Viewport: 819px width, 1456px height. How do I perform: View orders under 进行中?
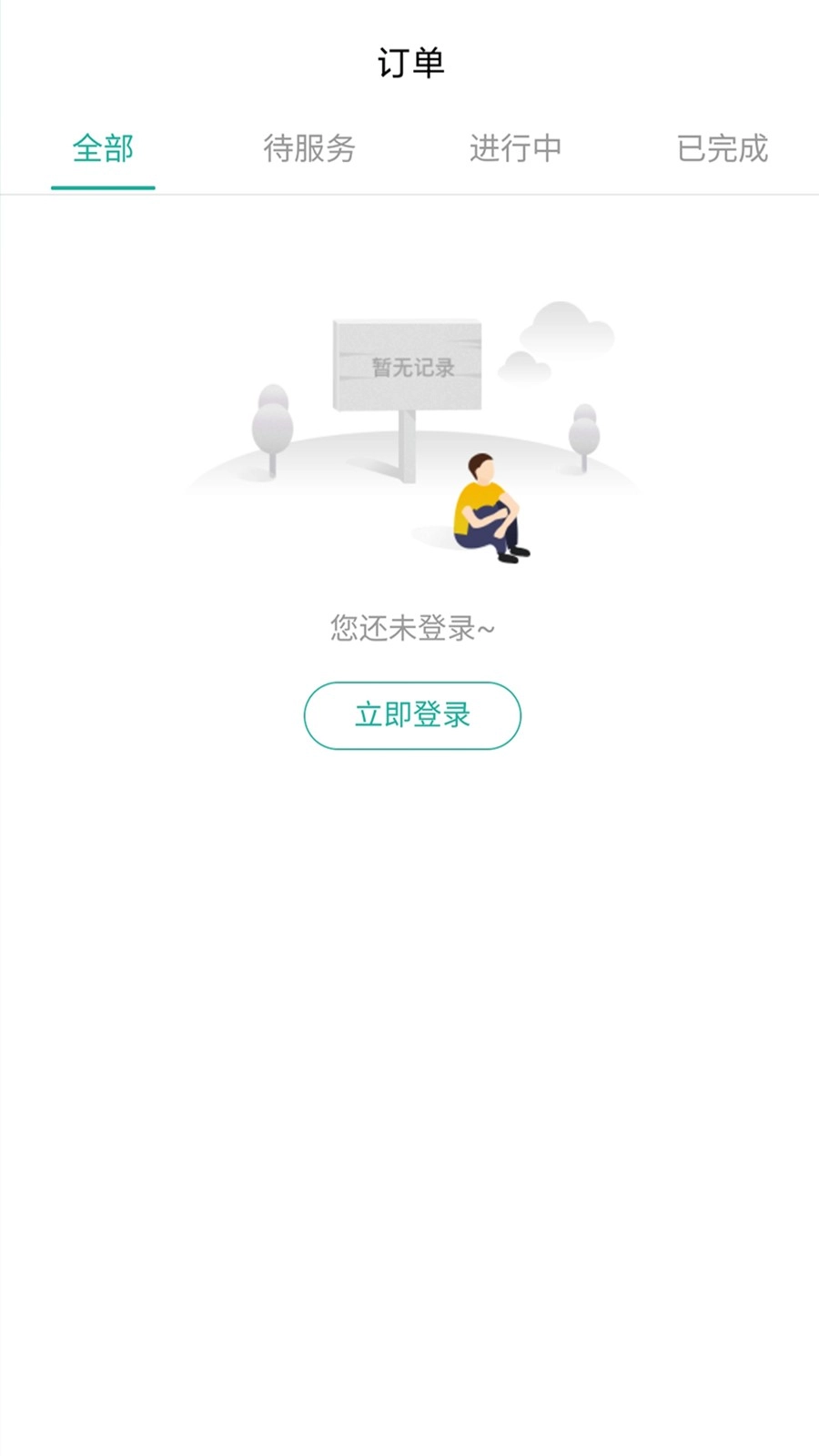(515, 148)
